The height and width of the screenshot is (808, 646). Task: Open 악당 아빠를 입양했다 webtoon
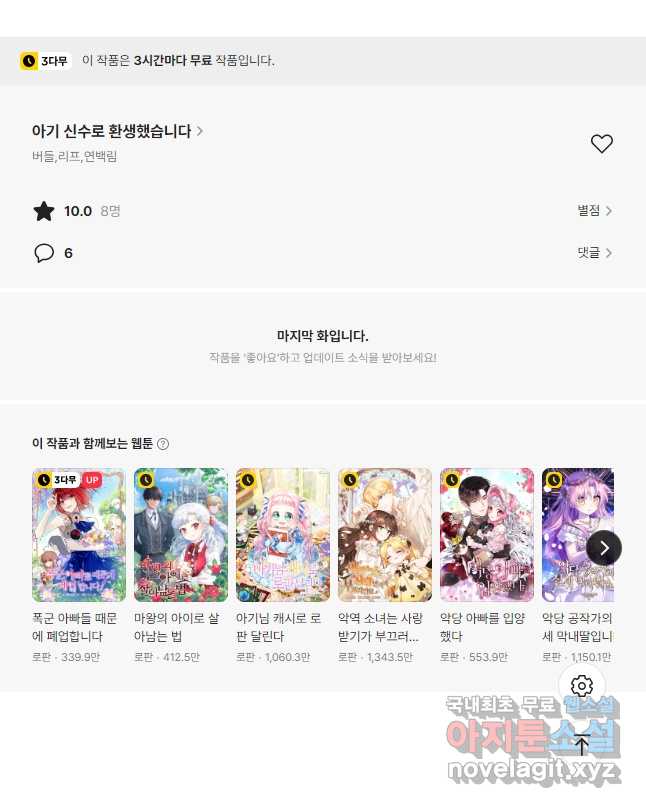487,535
